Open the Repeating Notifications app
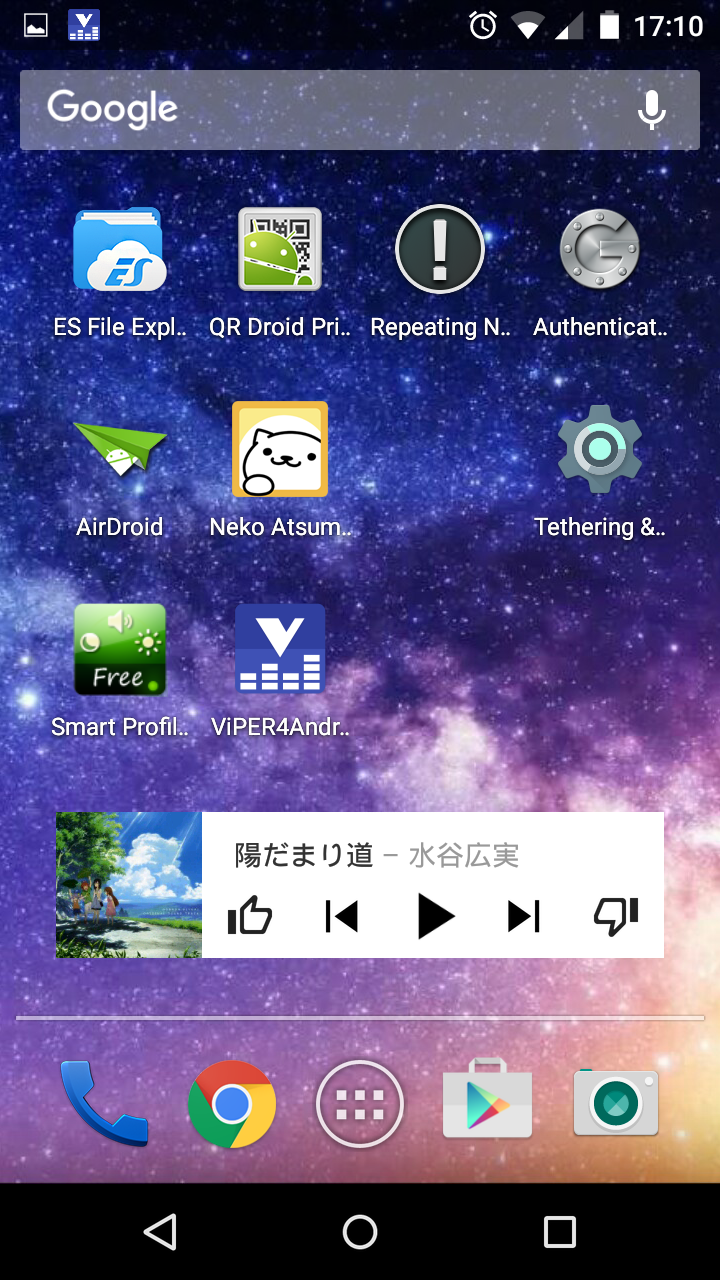Image resolution: width=720 pixels, height=1280 pixels. click(440, 250)
